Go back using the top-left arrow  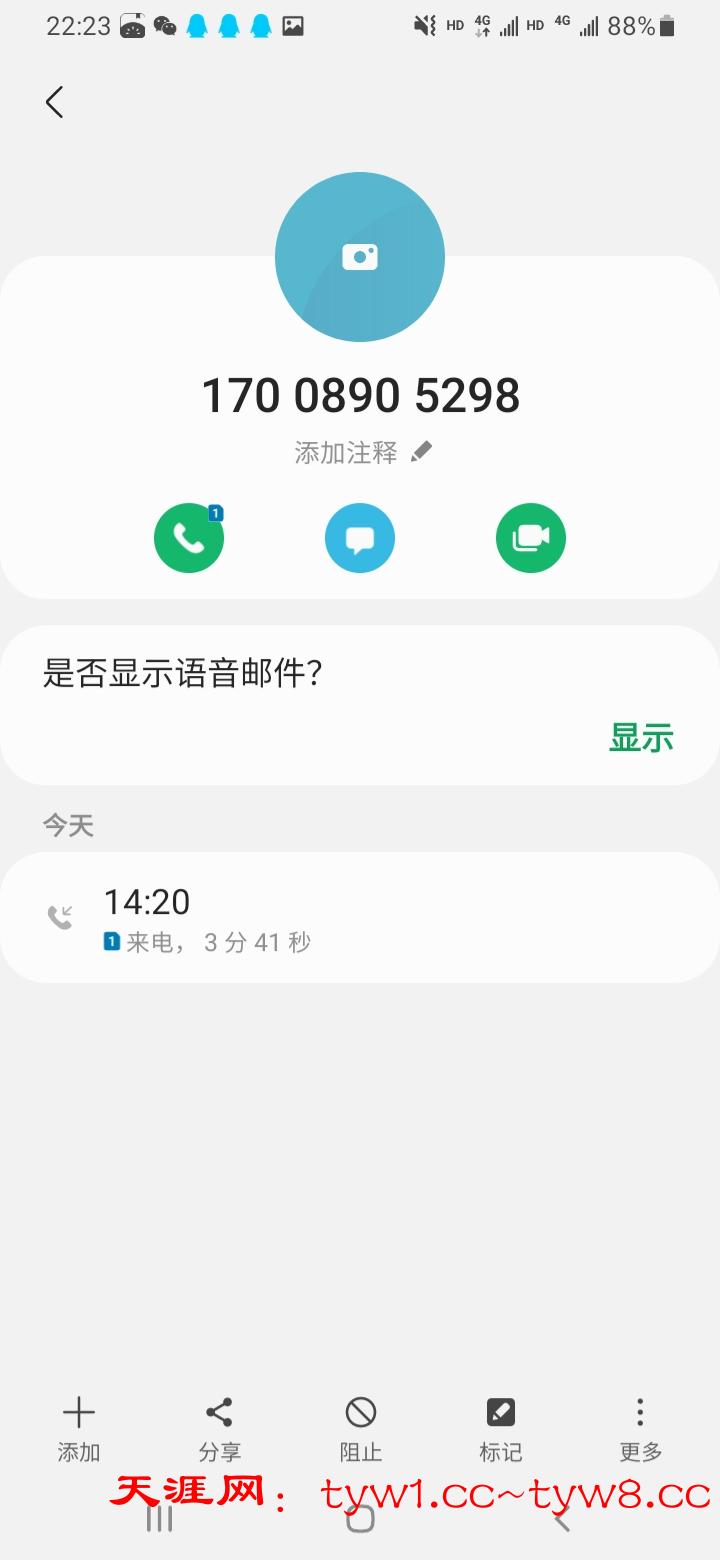[x=54, y=102]
